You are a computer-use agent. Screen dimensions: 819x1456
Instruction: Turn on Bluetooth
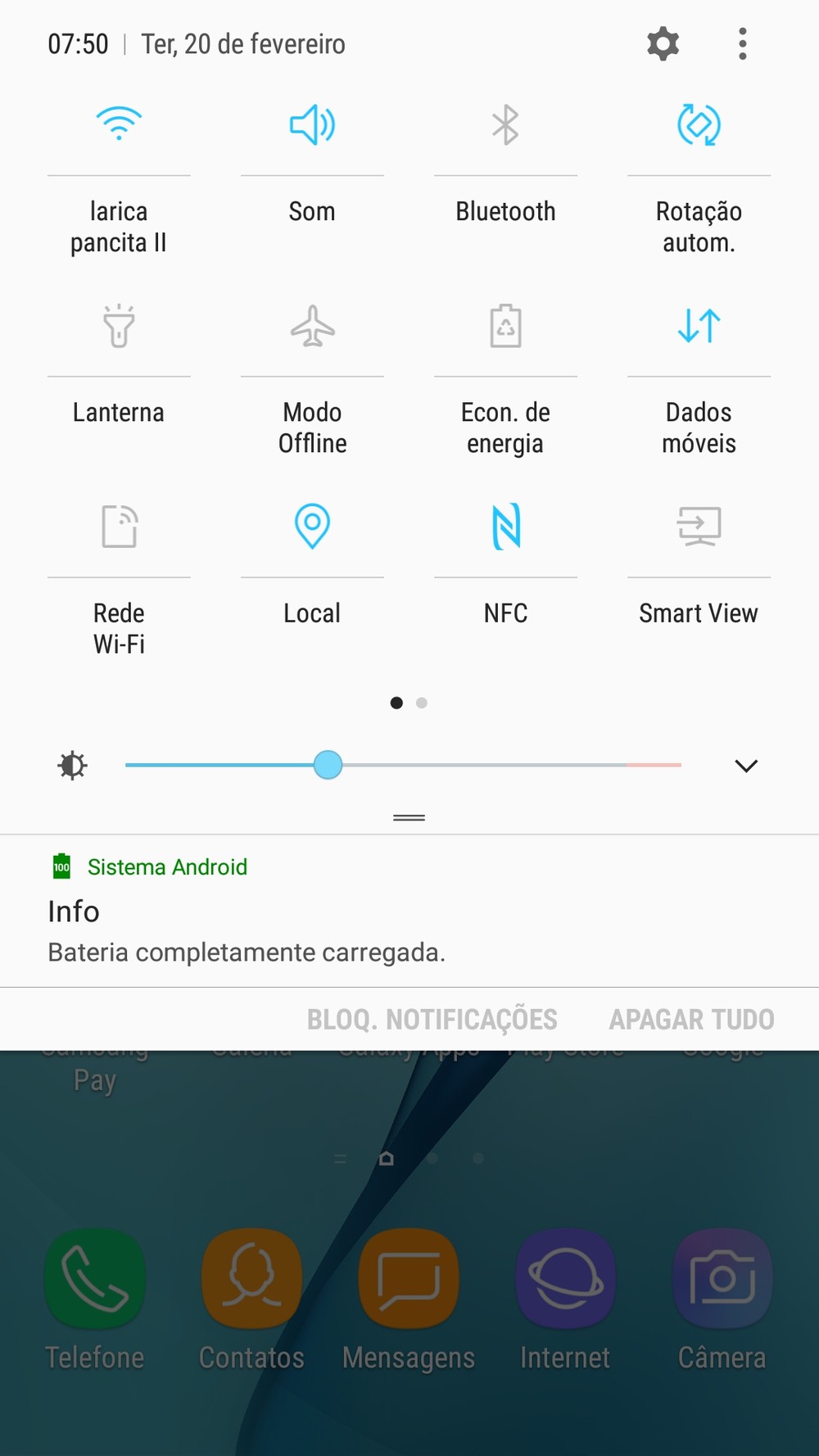[x=505, y=125]
